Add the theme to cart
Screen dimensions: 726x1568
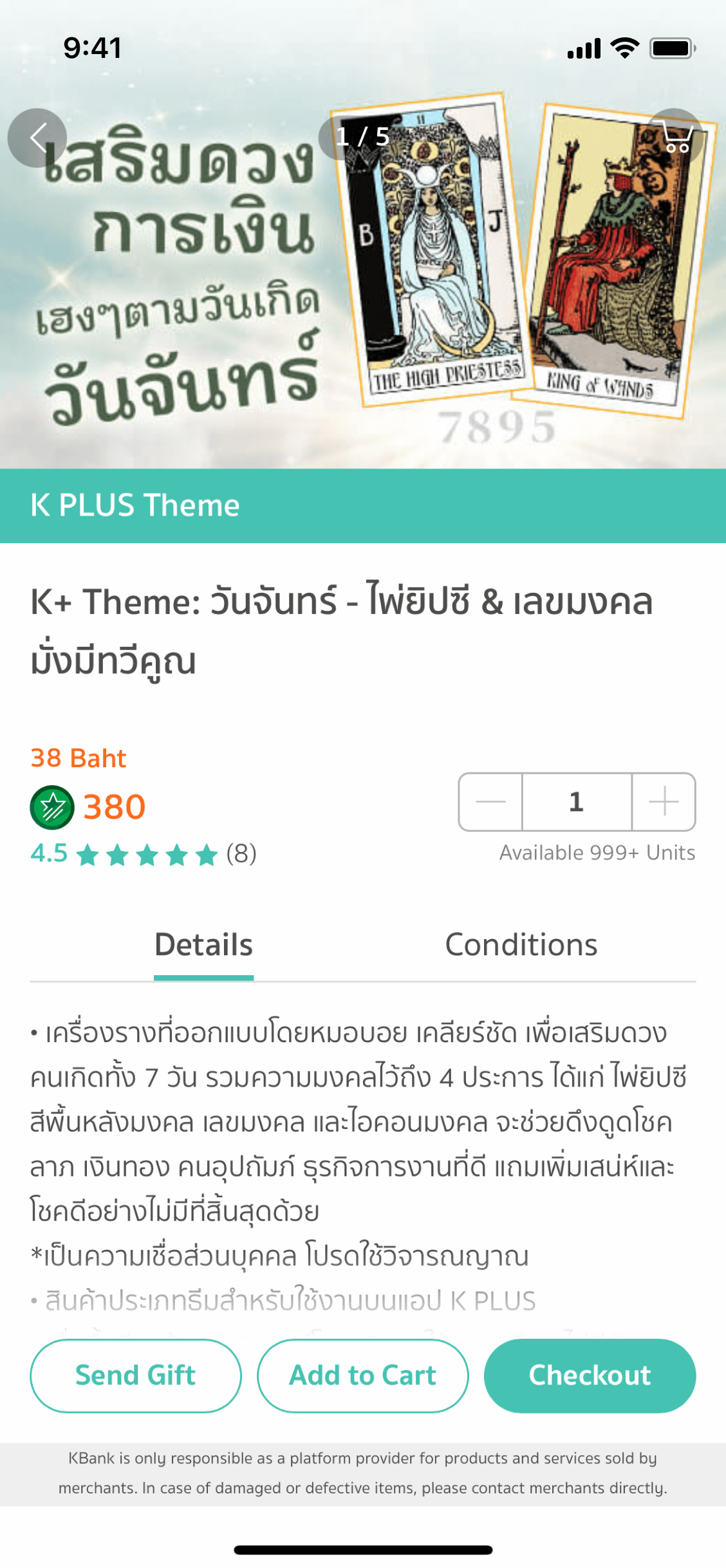(x=363, y=1376)
